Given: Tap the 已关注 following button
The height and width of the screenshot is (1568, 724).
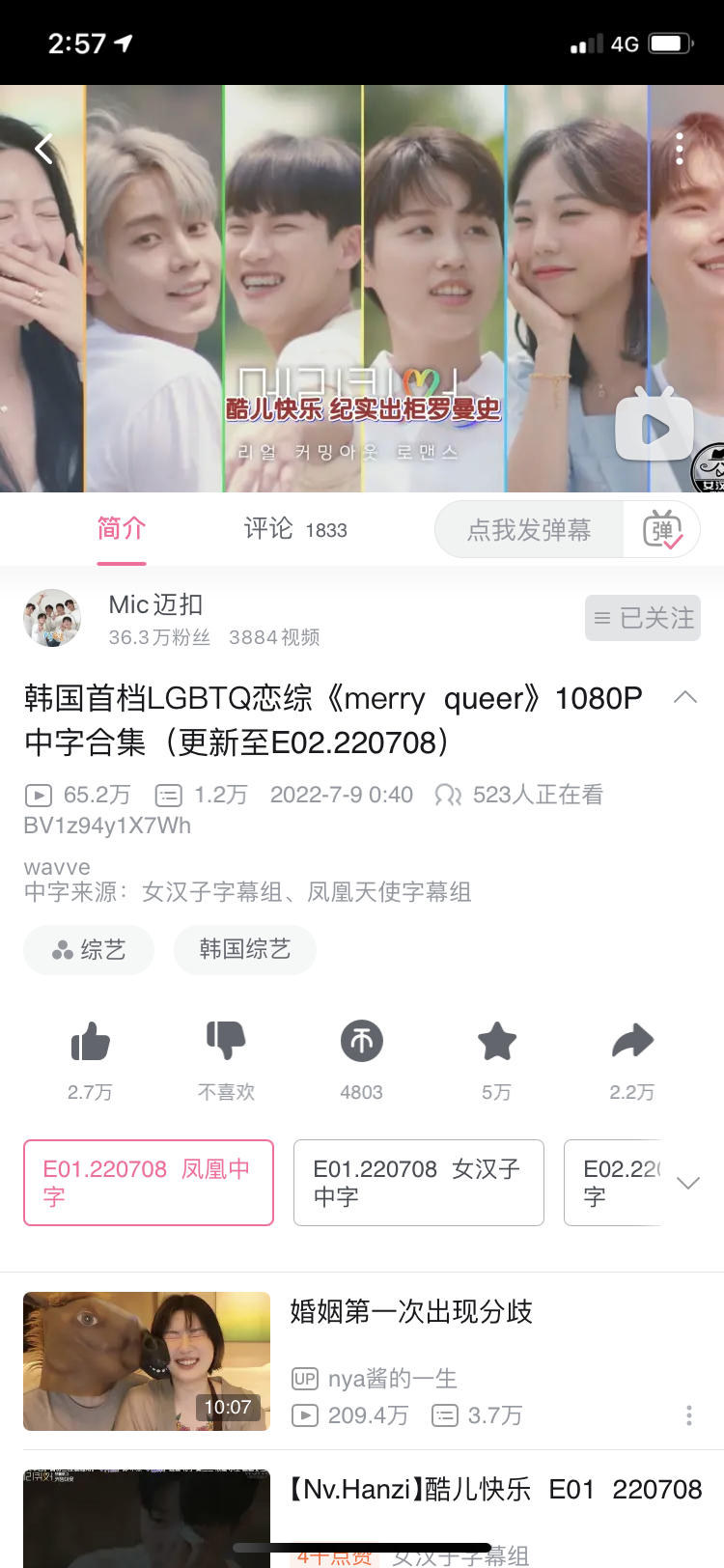Looking at the screenshot, I should [643, 618].
